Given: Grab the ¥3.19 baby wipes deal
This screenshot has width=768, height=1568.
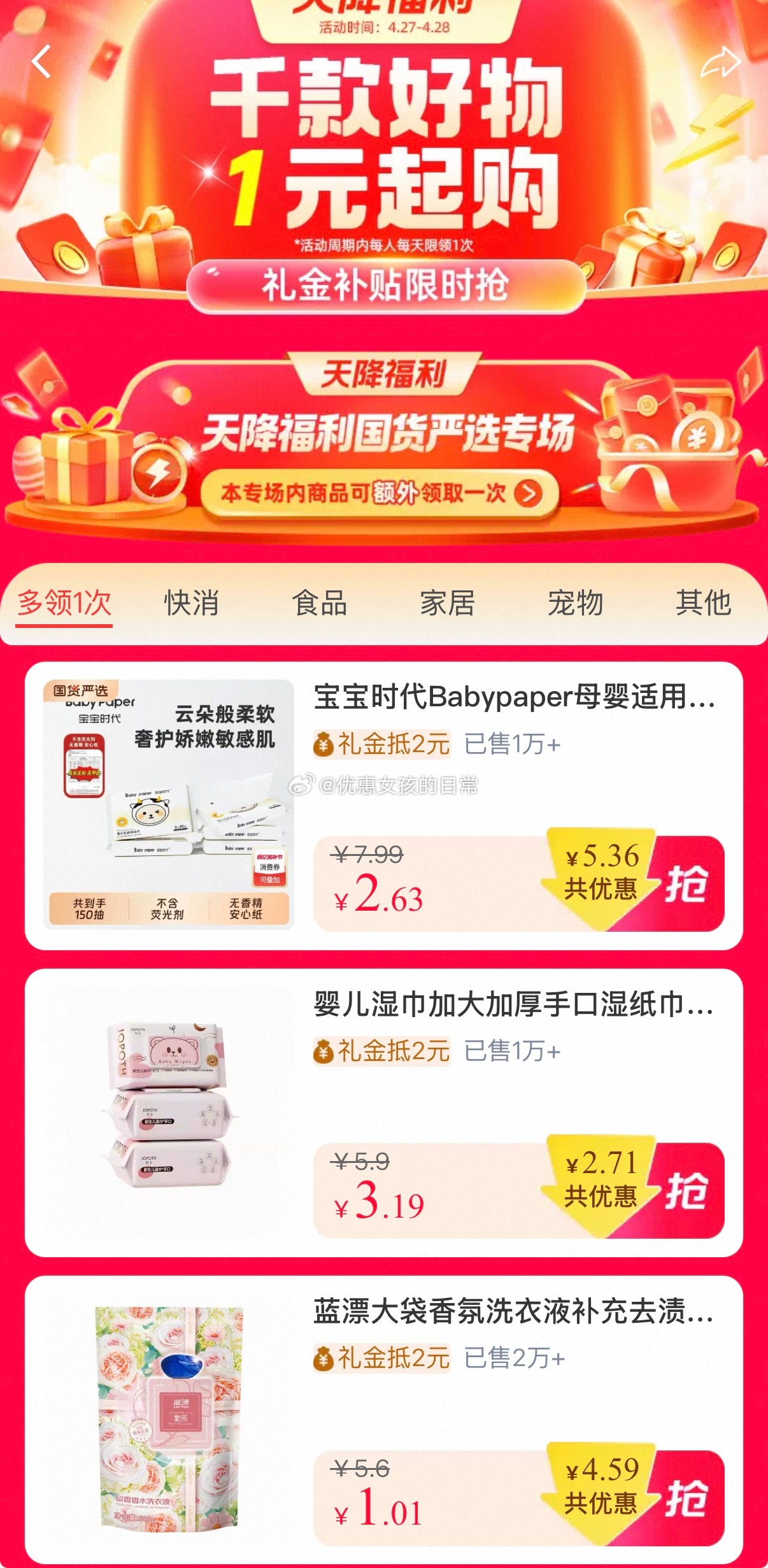Looking at the screenshot, I should 686,1191.
